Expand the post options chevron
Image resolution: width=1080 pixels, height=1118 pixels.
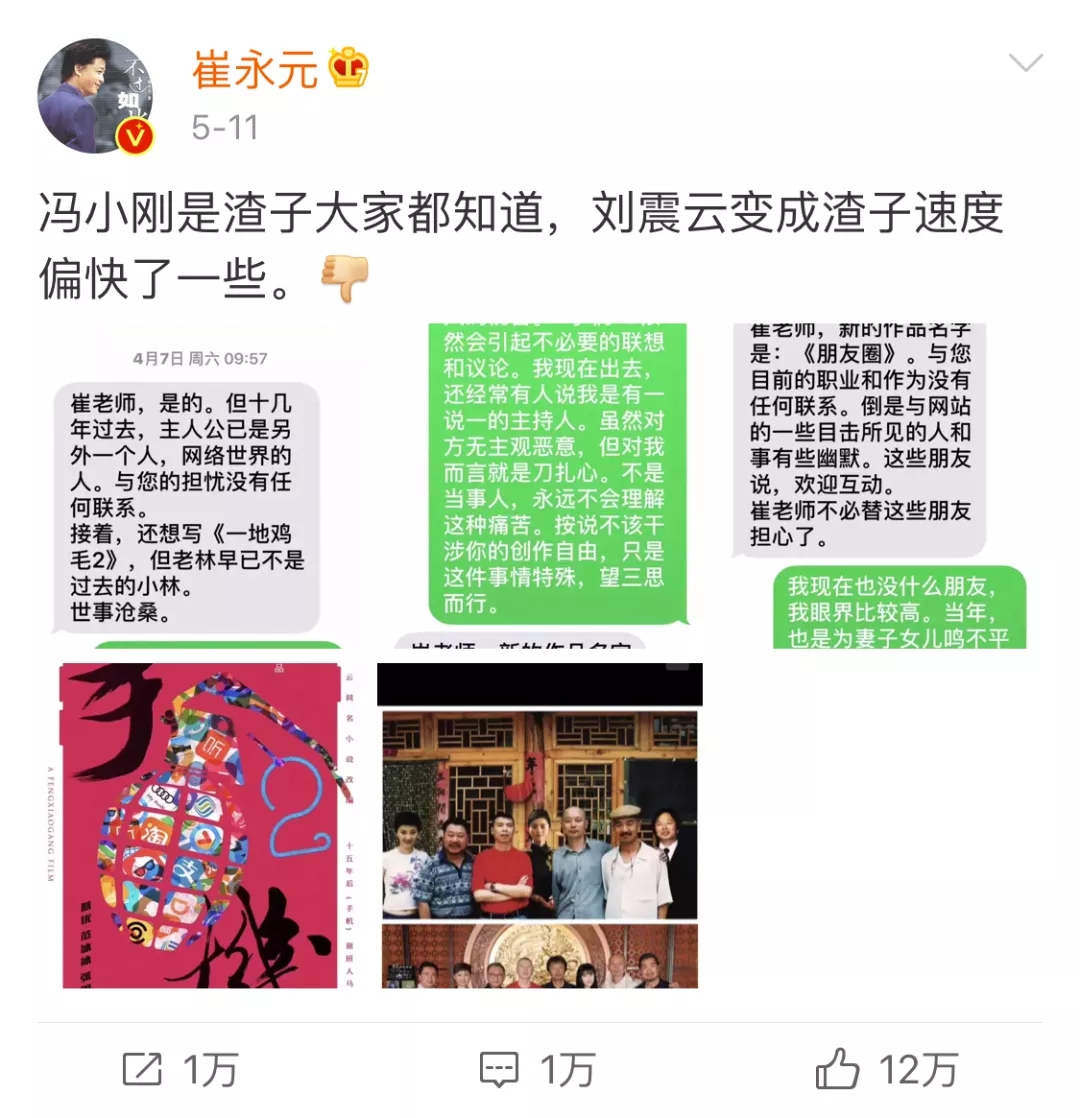(x=1025, y=64)
